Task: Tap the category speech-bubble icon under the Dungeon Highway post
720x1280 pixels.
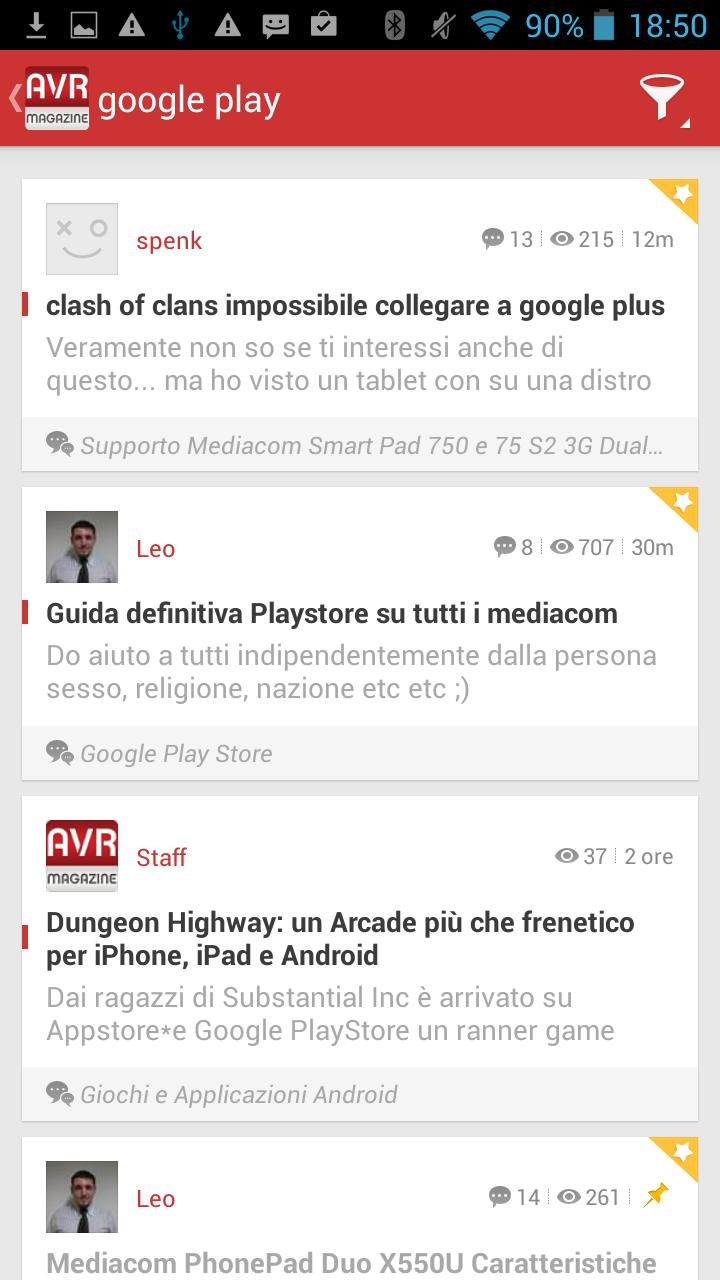Action: pos(60,1093)
